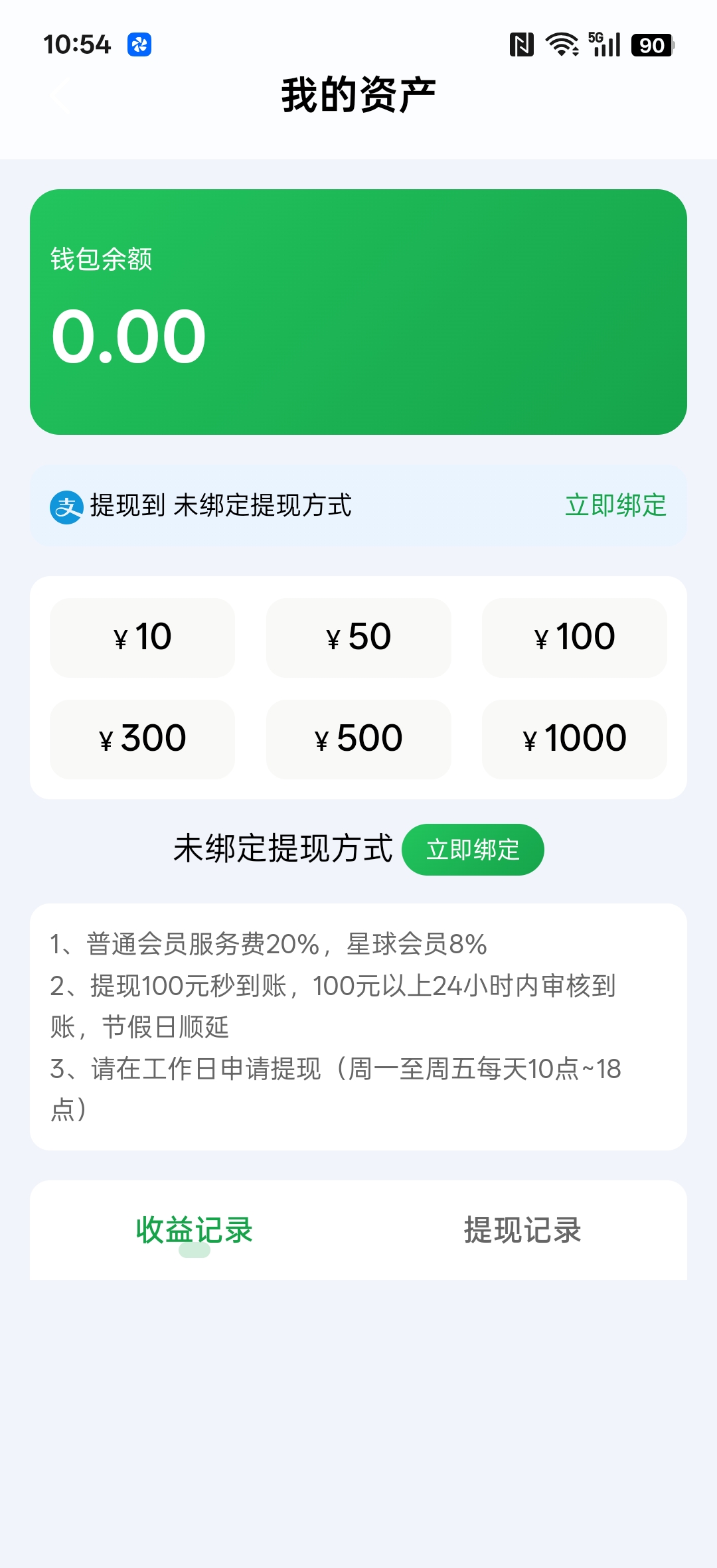717x1568 pixels.
Task: Tap the WiFi icon in the status bar
Action: pos(560,44)
